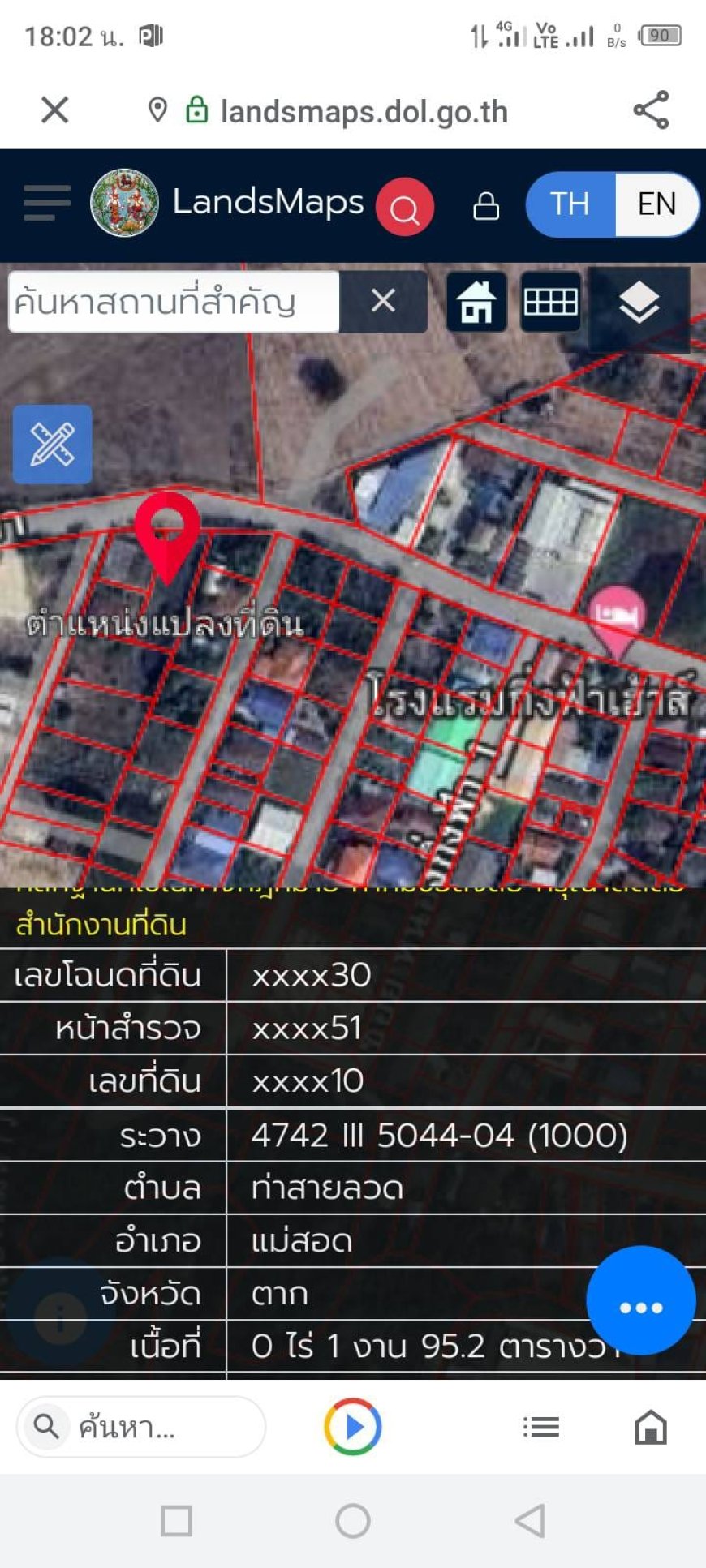
Task: Open the house icon map tool
Action: [476, 303]
